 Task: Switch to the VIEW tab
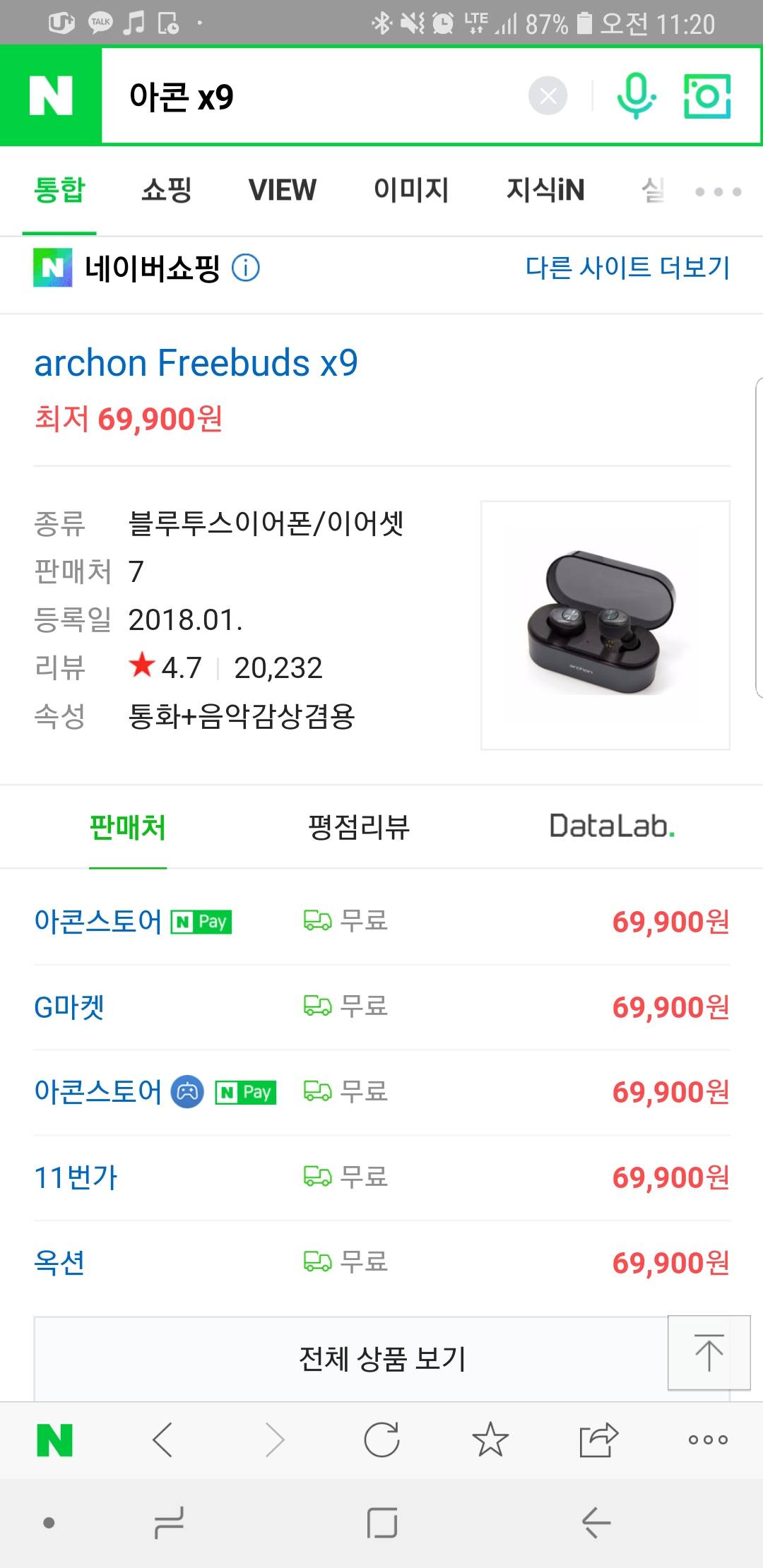click(282, 189)
